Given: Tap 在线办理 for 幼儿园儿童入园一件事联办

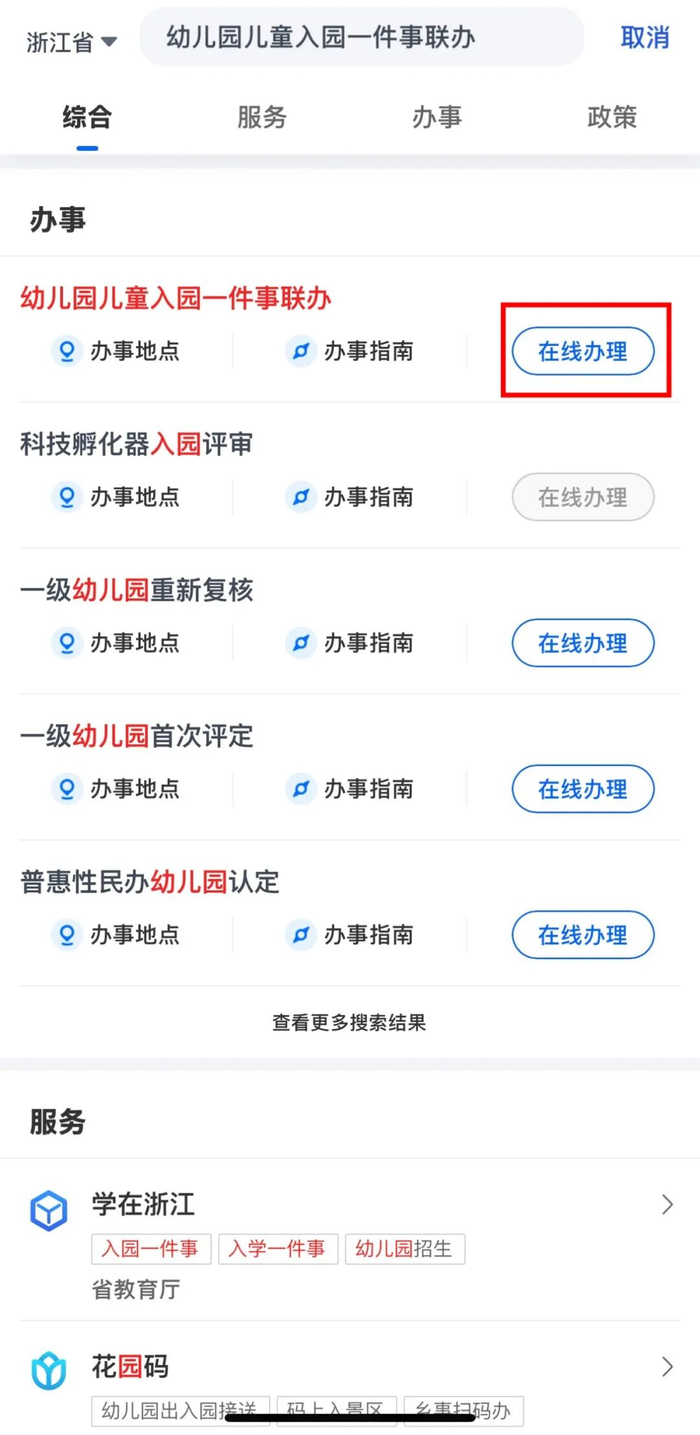Looking at the screenshot, I should coord(583,352).
